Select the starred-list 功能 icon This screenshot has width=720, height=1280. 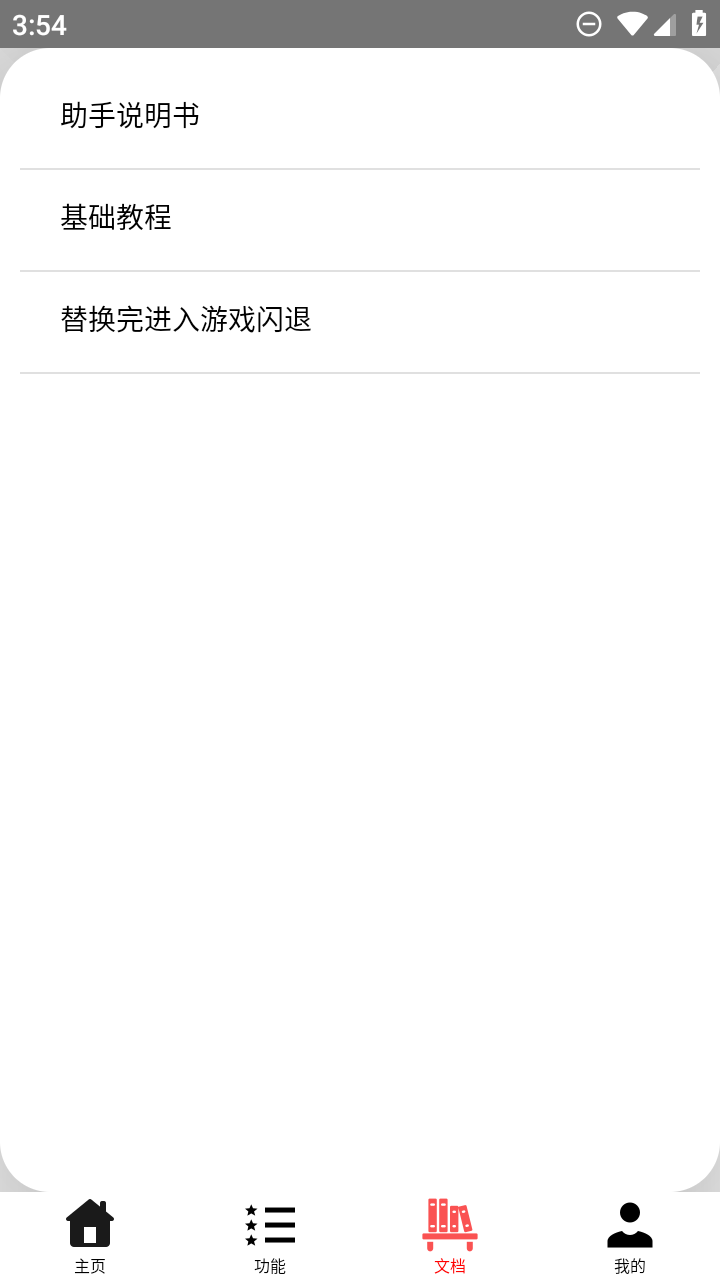[270, 1222]
